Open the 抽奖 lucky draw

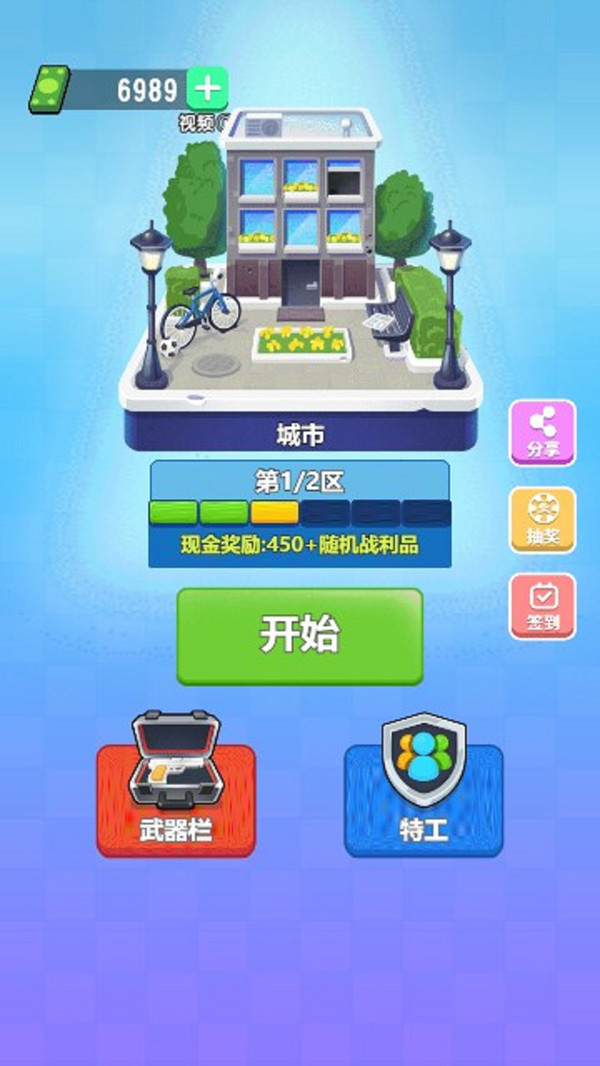(x=543, y=519)
